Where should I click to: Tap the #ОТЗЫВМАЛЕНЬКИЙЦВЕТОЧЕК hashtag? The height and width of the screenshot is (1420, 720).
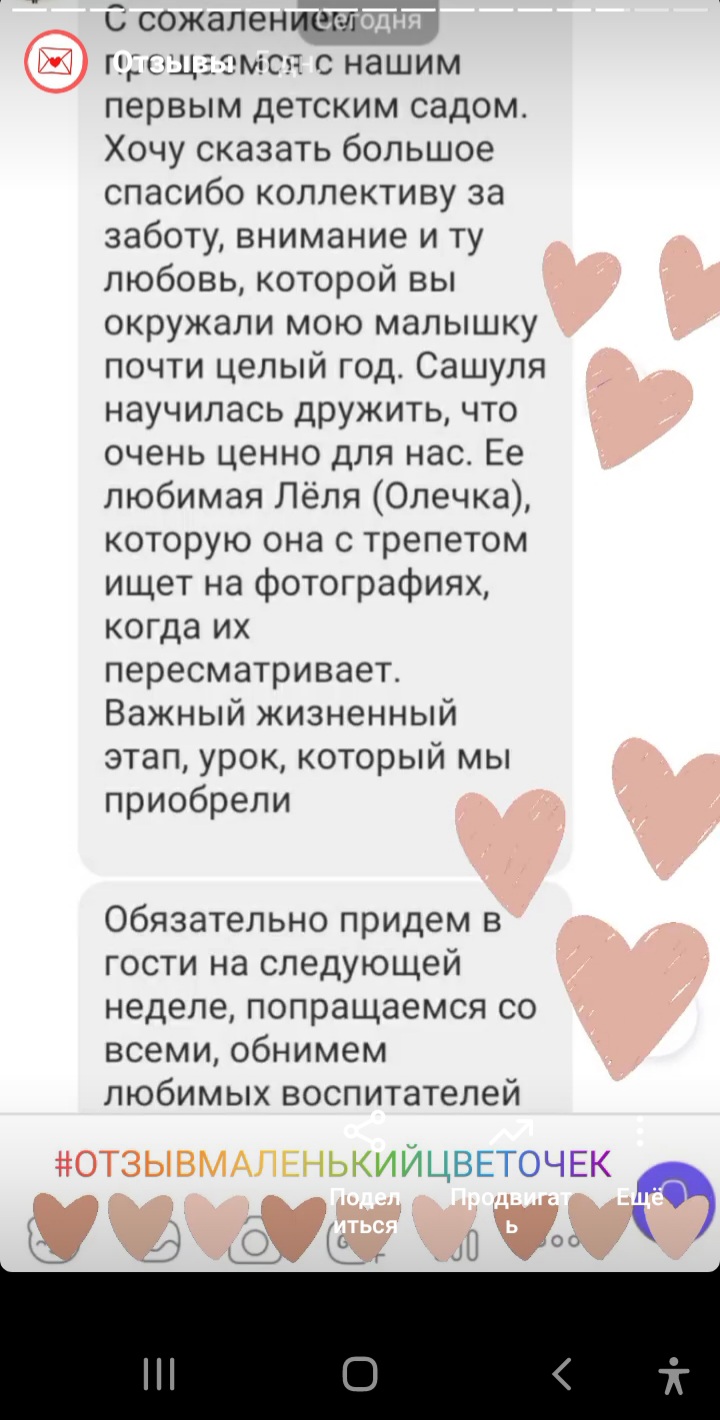coord(332,1164)
